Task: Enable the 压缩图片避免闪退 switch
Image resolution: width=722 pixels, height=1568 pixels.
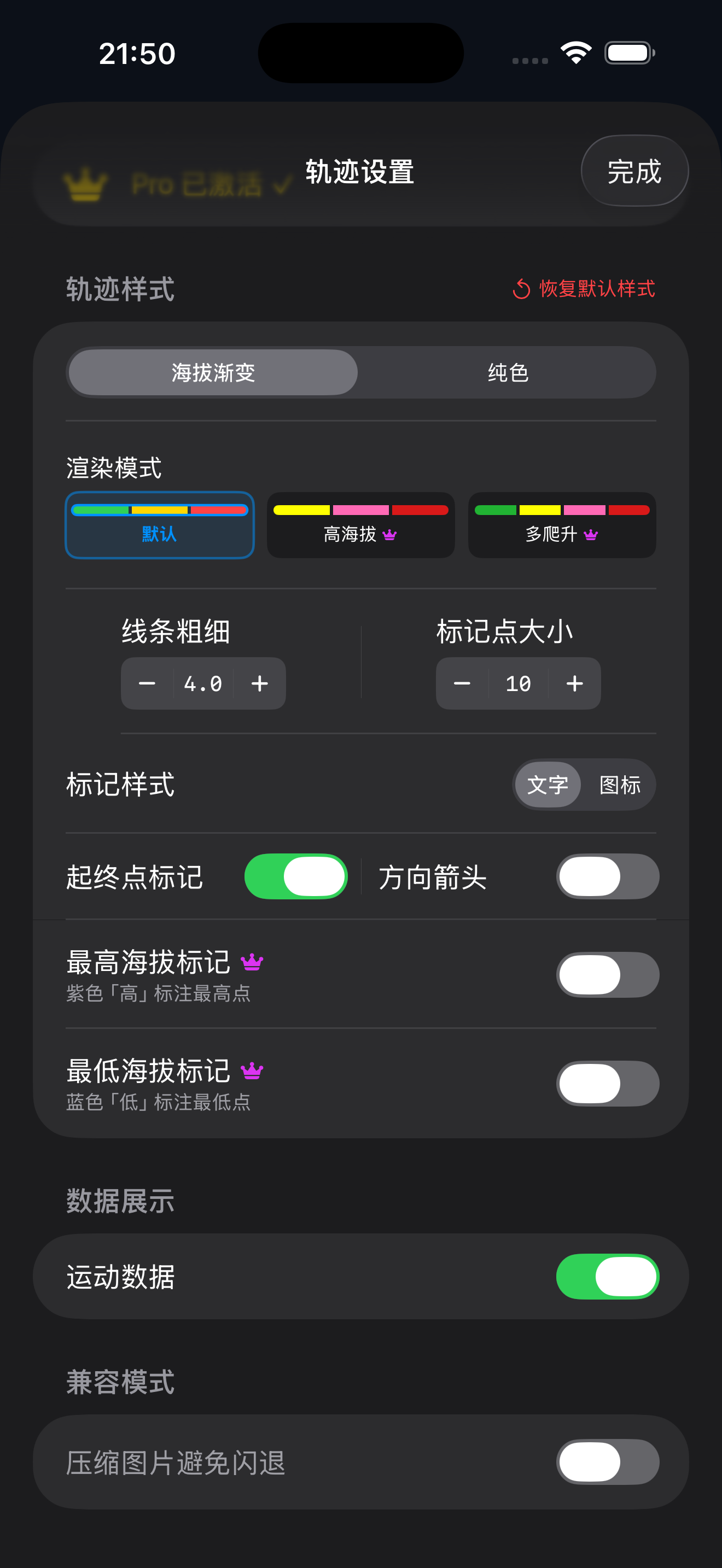Action: click(608, 1461)
